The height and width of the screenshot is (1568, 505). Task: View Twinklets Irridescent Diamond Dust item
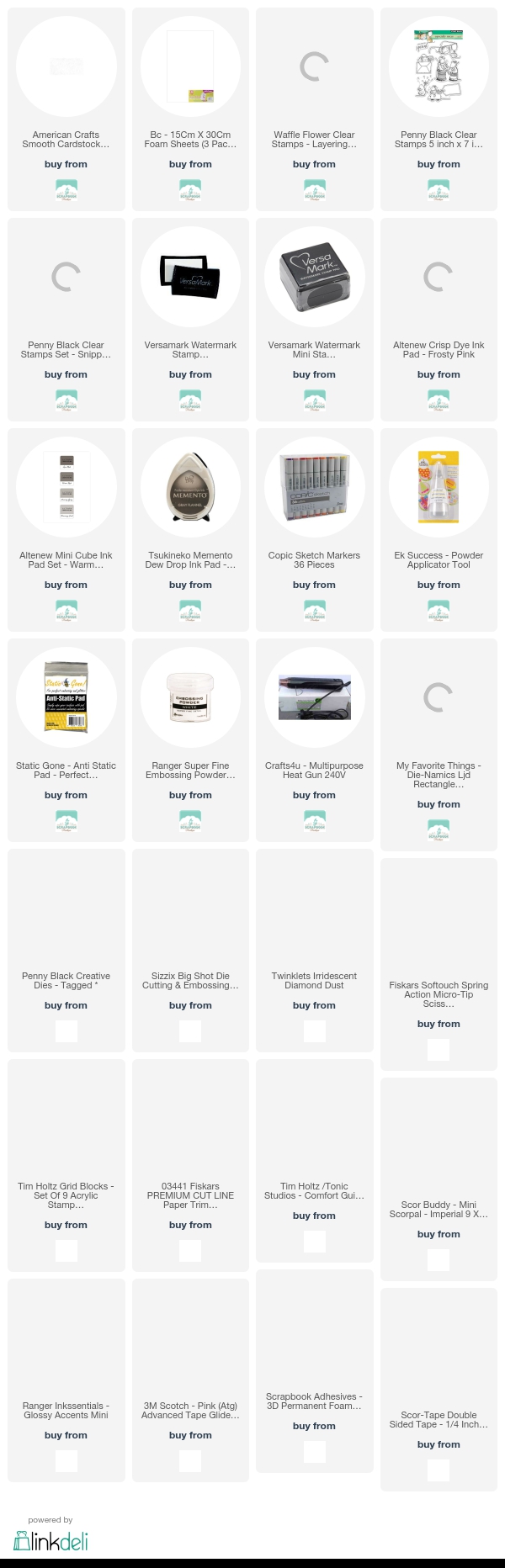pos(314,980)
